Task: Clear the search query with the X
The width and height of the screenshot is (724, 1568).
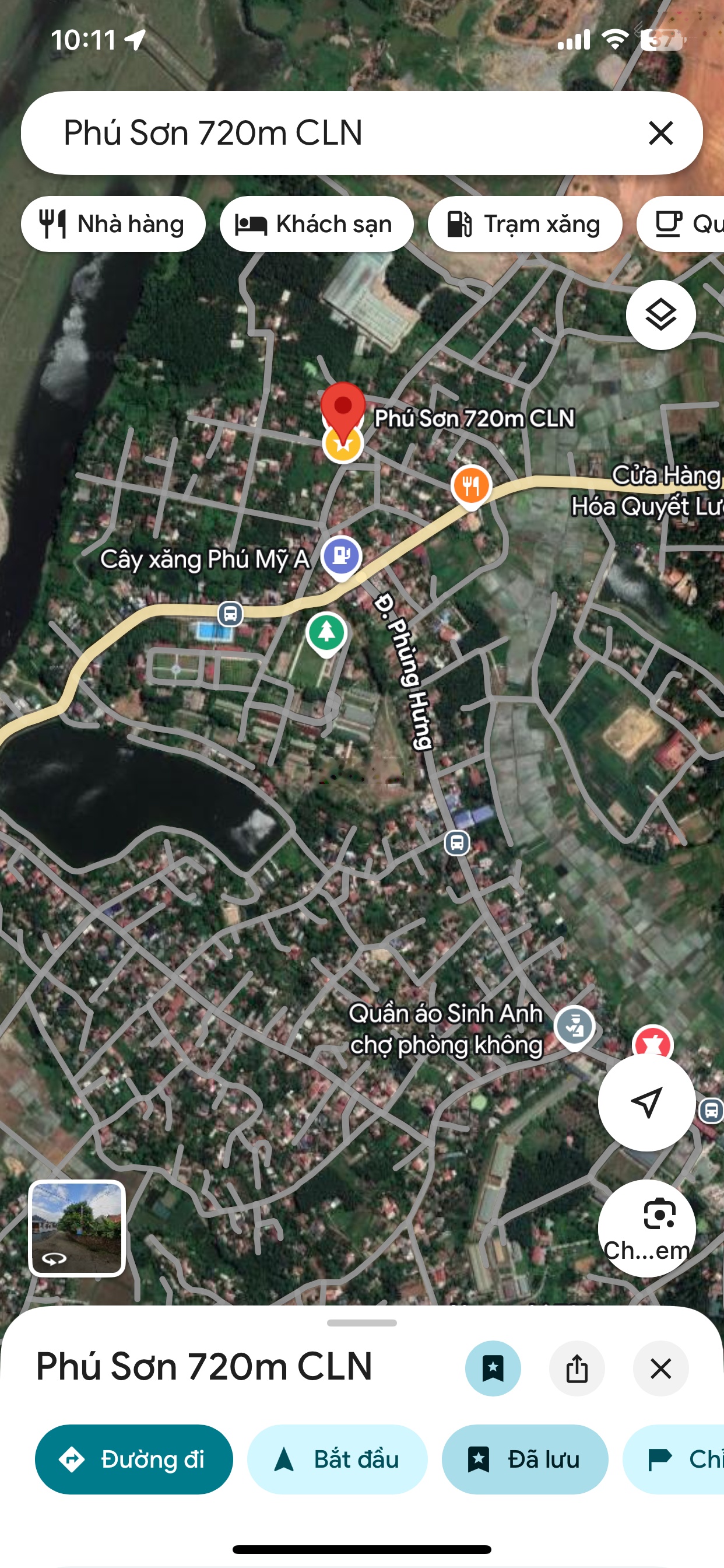Action: pos(660,132)
